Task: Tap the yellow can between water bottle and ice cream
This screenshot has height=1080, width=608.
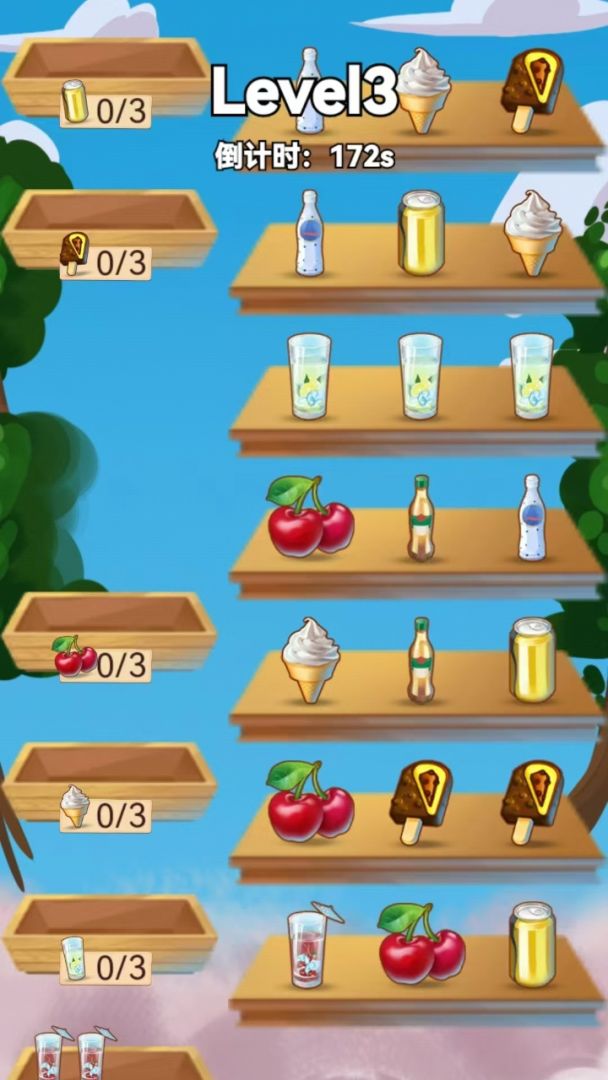Action: pyautogui.click(x=421, y=233)
